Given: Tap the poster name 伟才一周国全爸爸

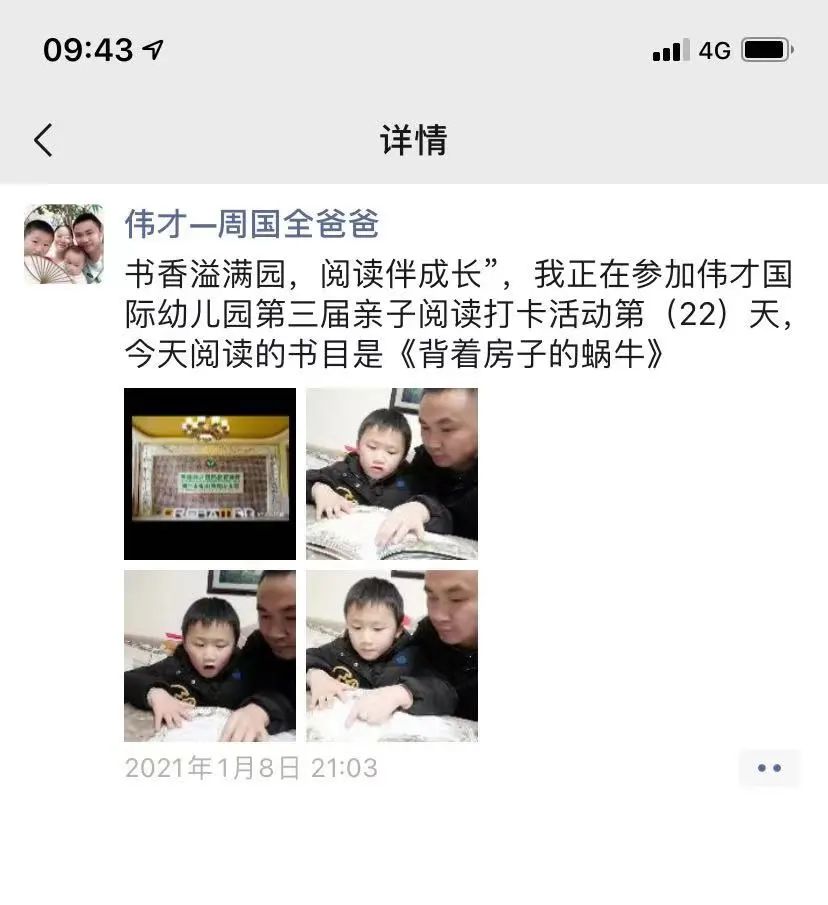Looking at the screenshot, I should pyautogui.click(x=251, y=224).
